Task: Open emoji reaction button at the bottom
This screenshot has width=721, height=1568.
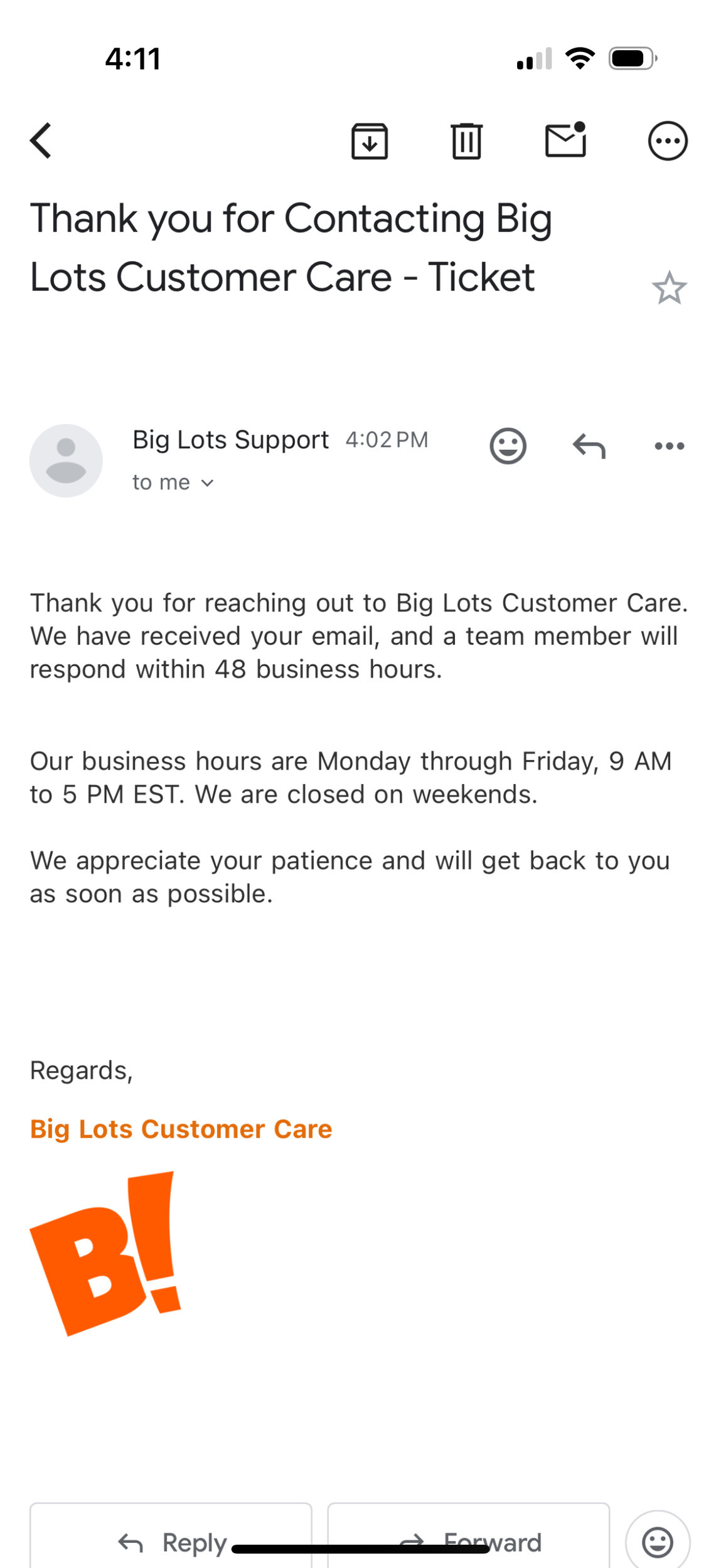Action: pyautogui.click(x=657, y=1542)
